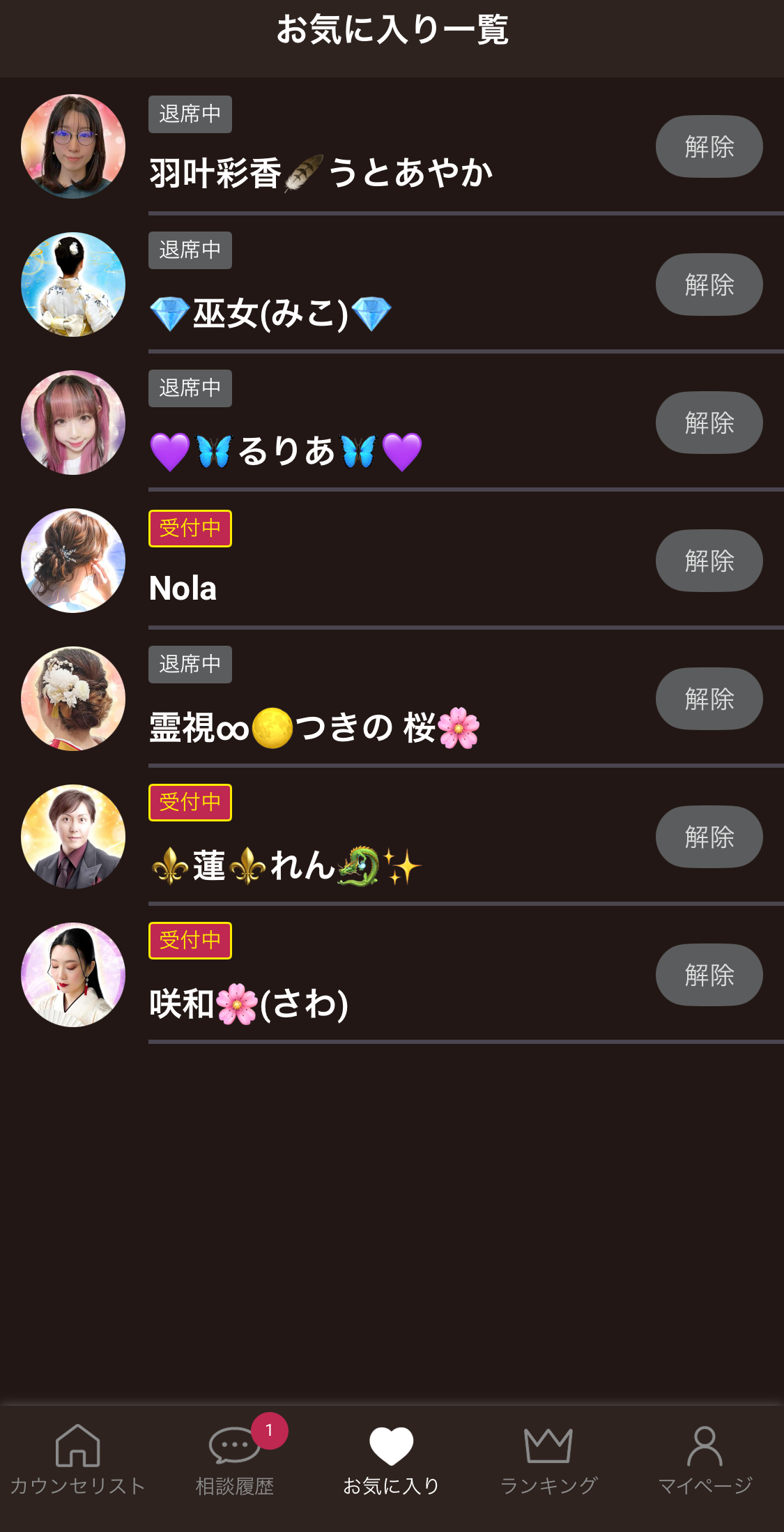Select Nola from the favorites list

(x=183, y=589)
